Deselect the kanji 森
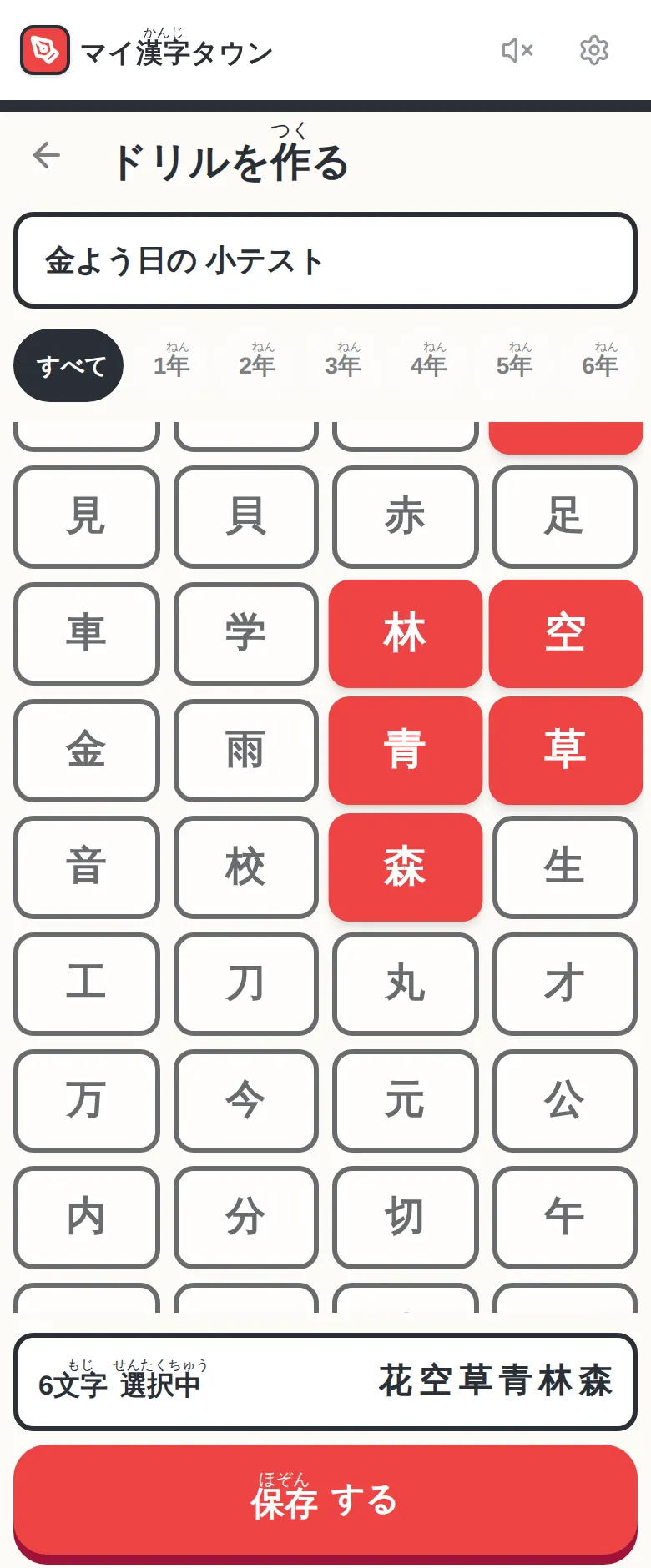651x1568 pixels. pyautogui.click(x=406, y=867)
